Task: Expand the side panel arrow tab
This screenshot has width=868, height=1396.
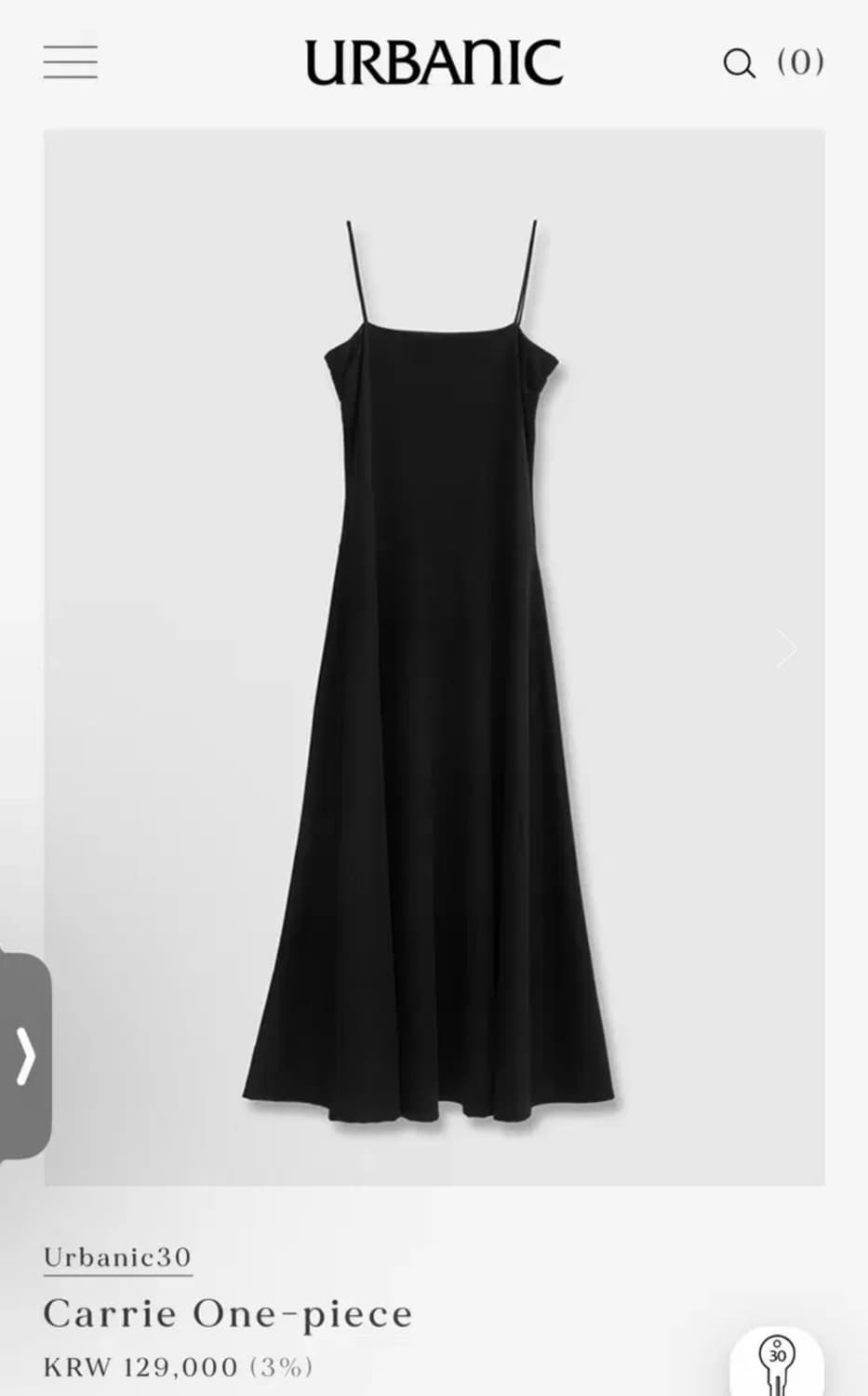Action: click(25, 1056)
